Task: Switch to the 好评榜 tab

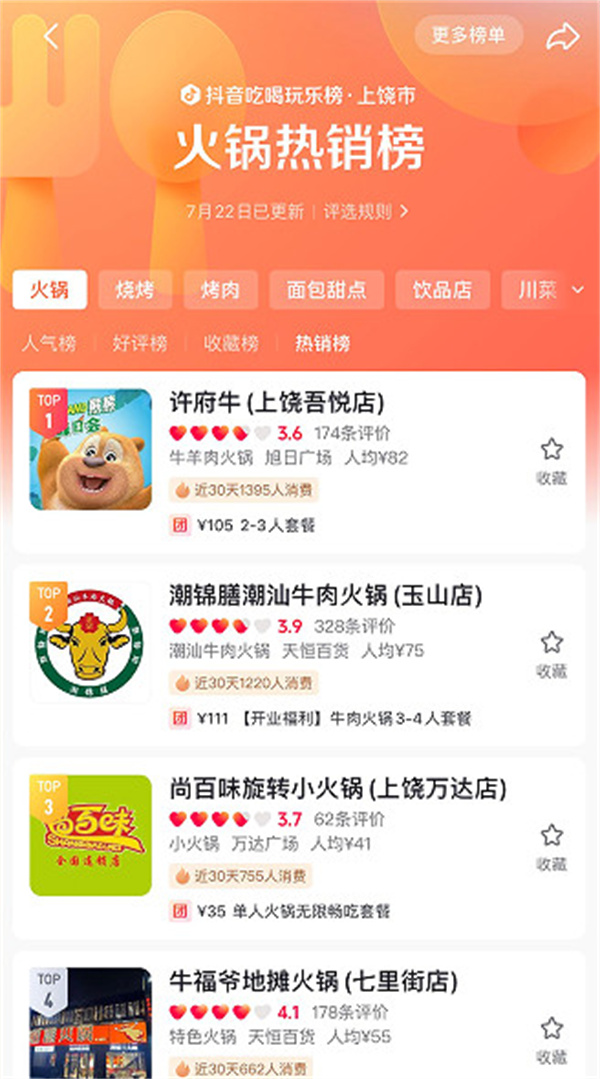Action: coord(140,344)
